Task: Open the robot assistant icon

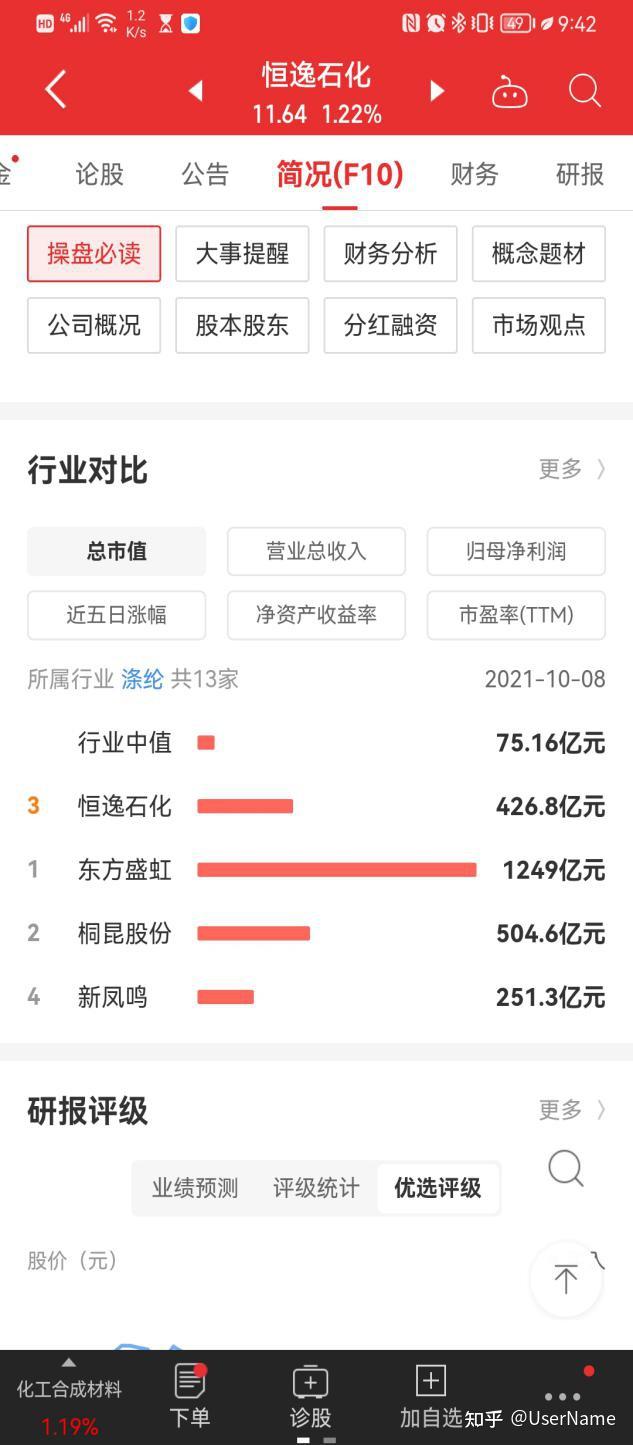Action: click(x=509, y=93)
